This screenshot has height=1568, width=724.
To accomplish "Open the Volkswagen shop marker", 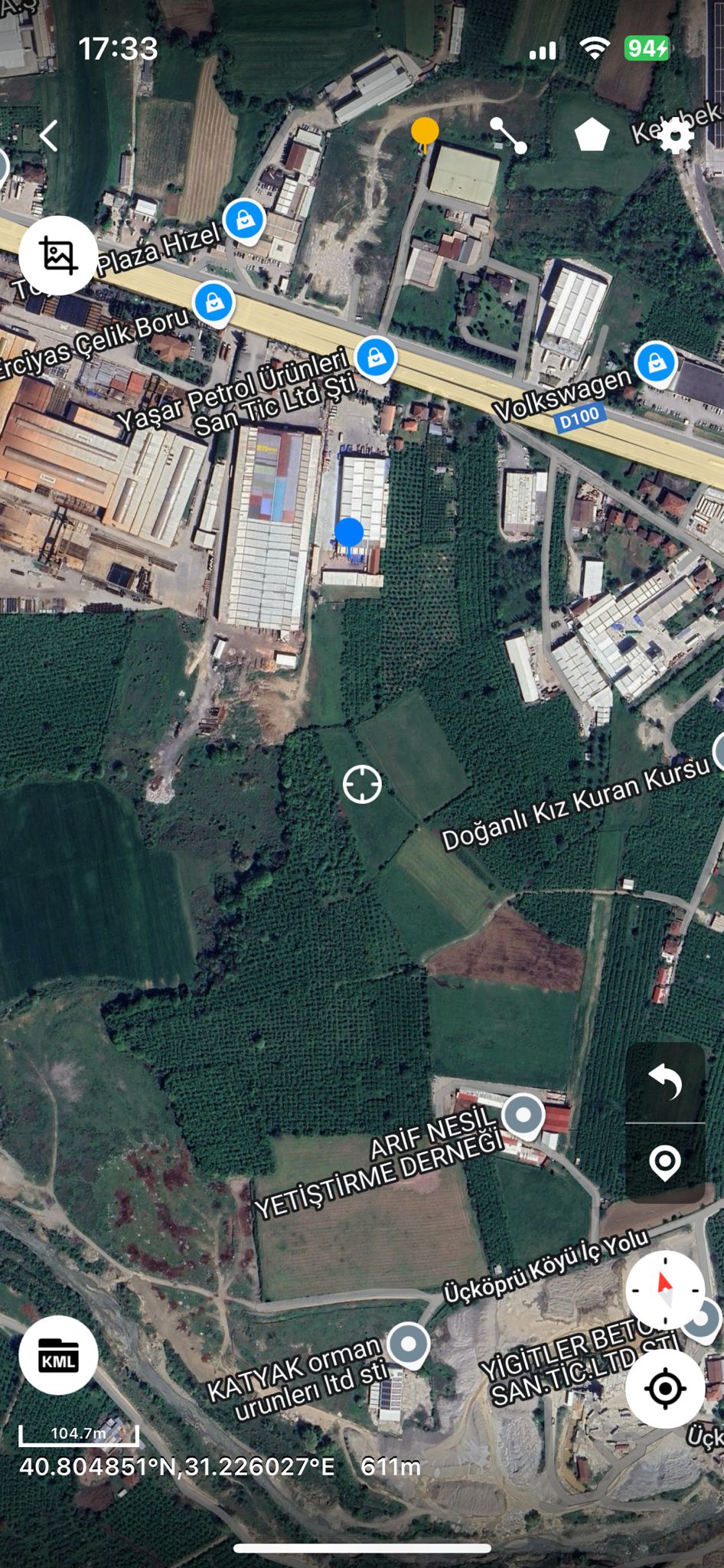I will [656, 363].
